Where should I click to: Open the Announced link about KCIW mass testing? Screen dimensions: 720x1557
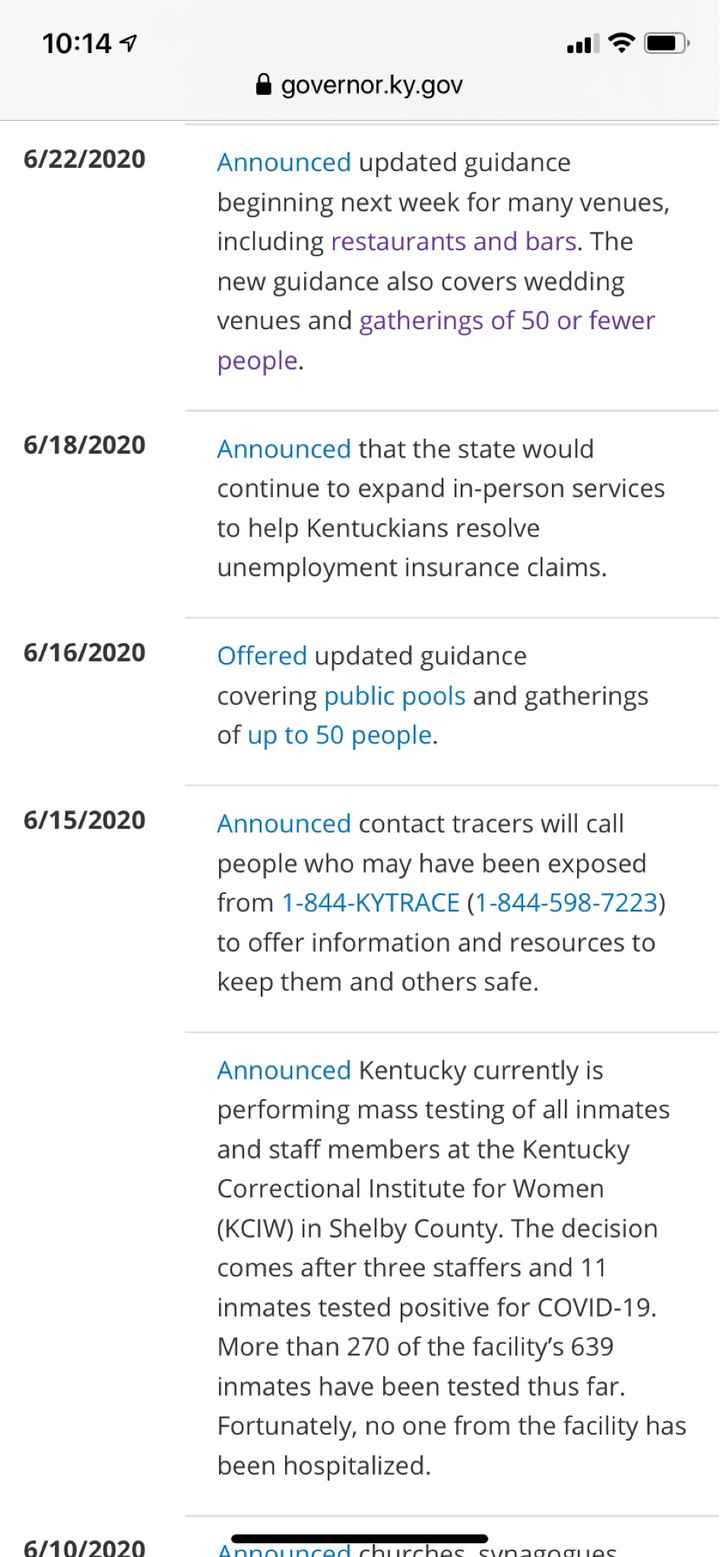pyautogui.click(x=283, y=1071)
